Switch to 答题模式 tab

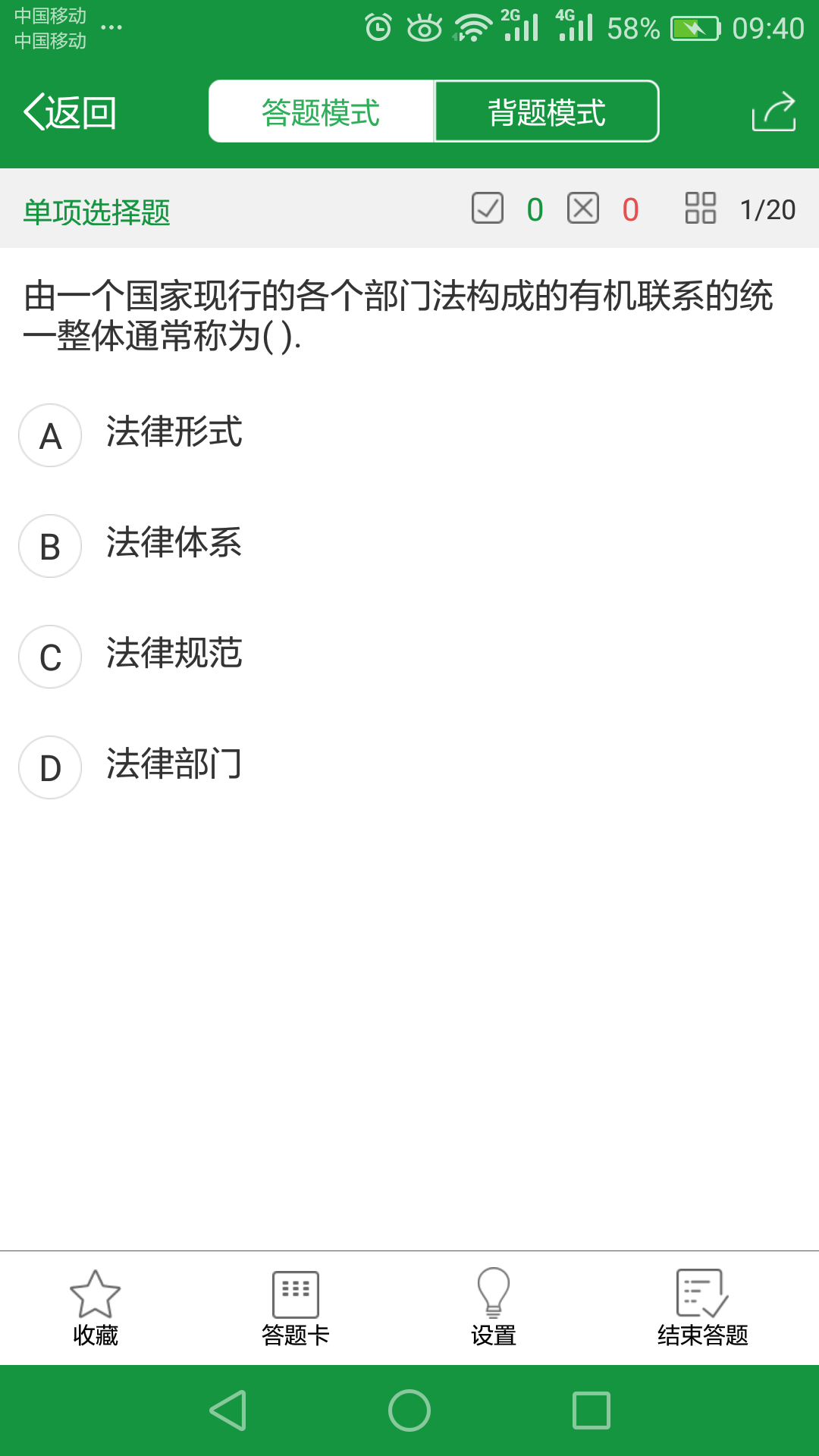[321, 111]
